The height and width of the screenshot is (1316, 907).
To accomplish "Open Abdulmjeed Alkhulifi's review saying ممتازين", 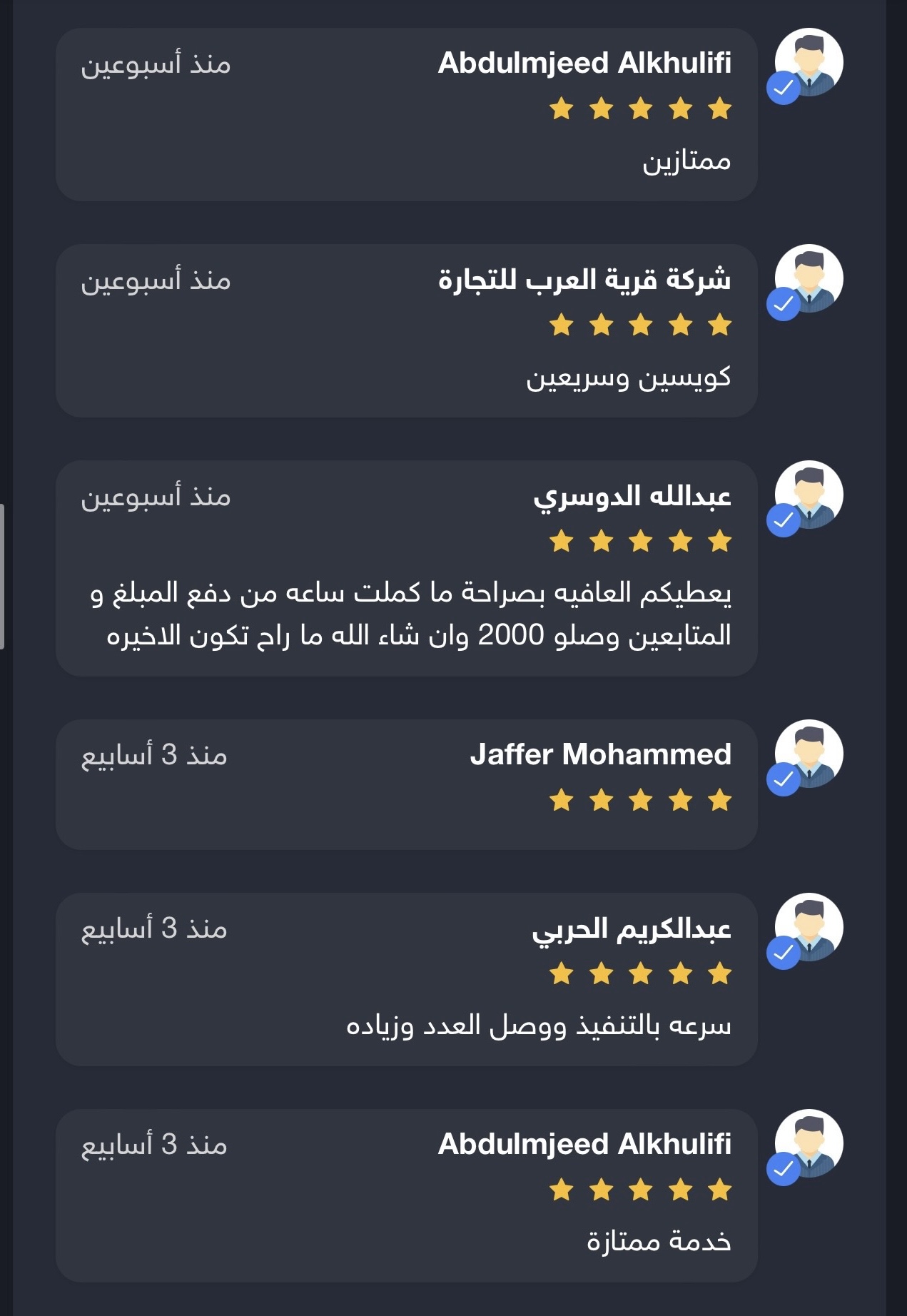I will (406, 114).
